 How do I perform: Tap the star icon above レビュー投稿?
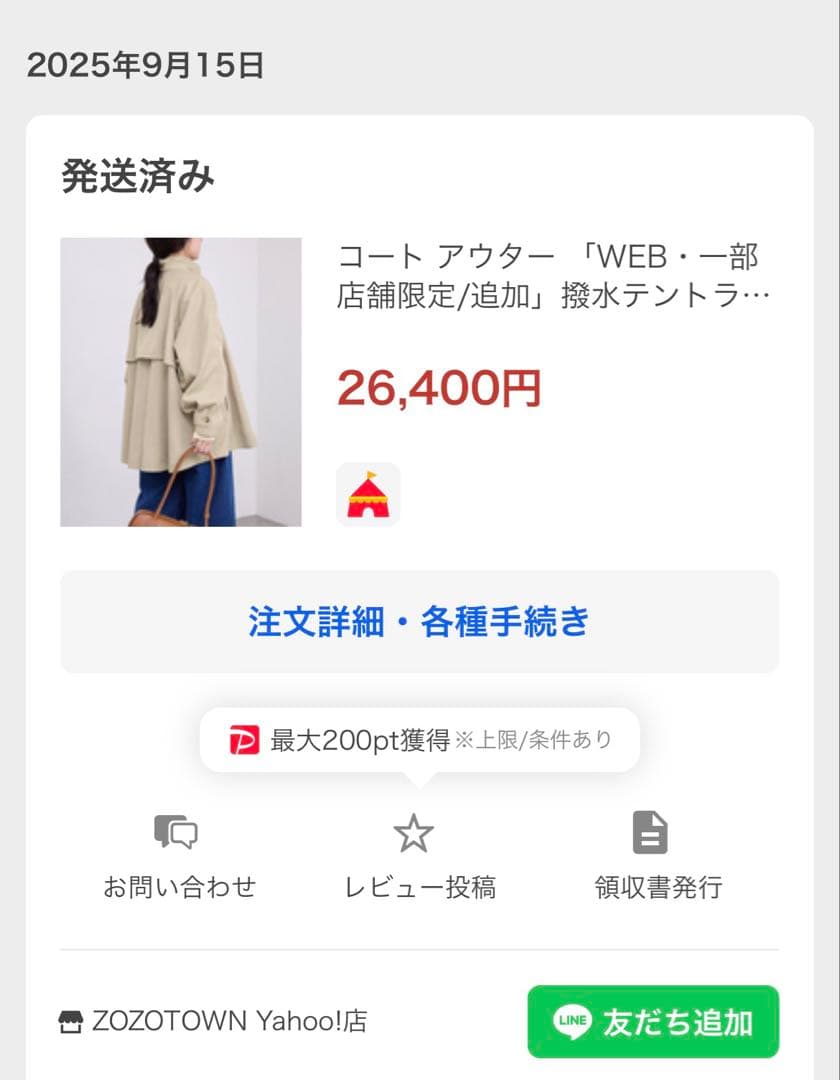pyautogui.click(x=414, y=832)
